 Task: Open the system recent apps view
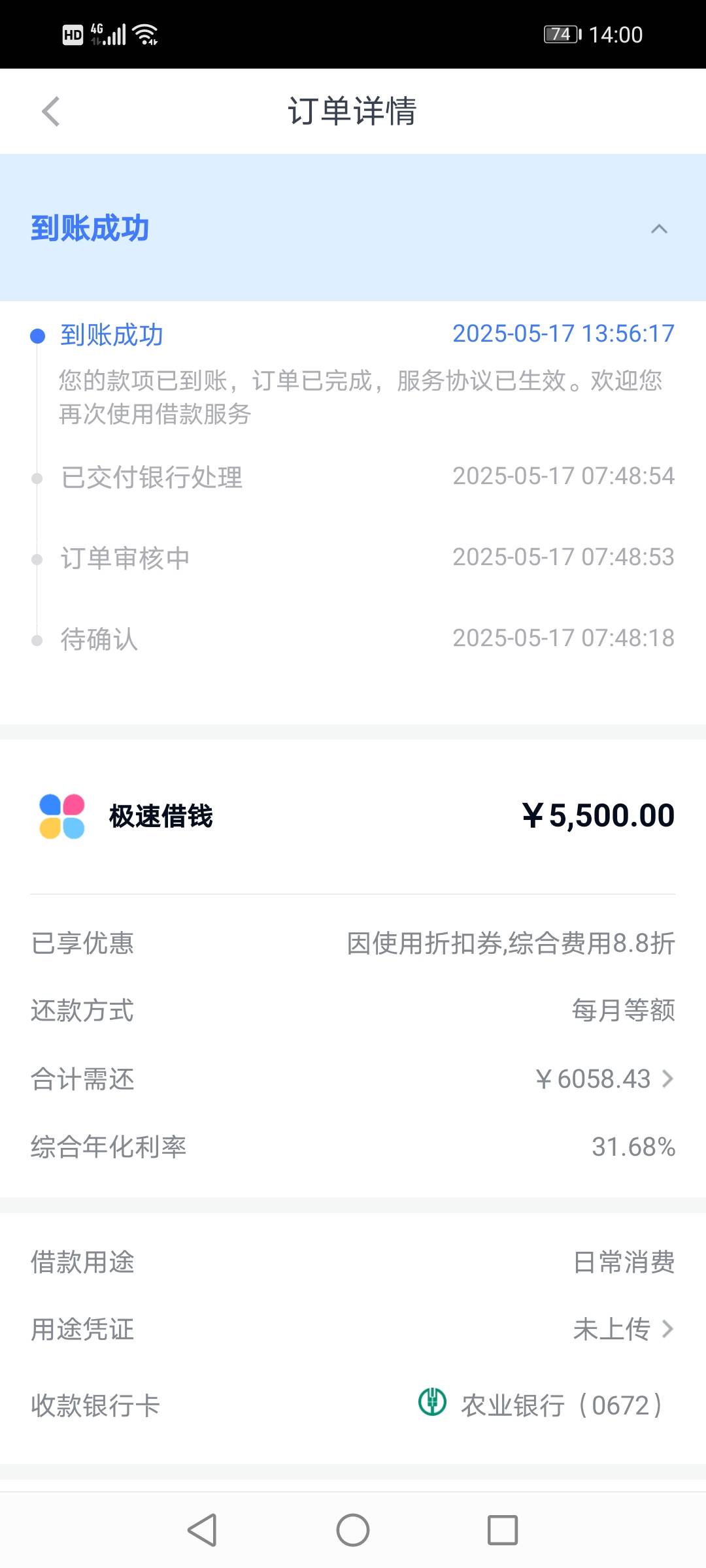[502, 1530]
